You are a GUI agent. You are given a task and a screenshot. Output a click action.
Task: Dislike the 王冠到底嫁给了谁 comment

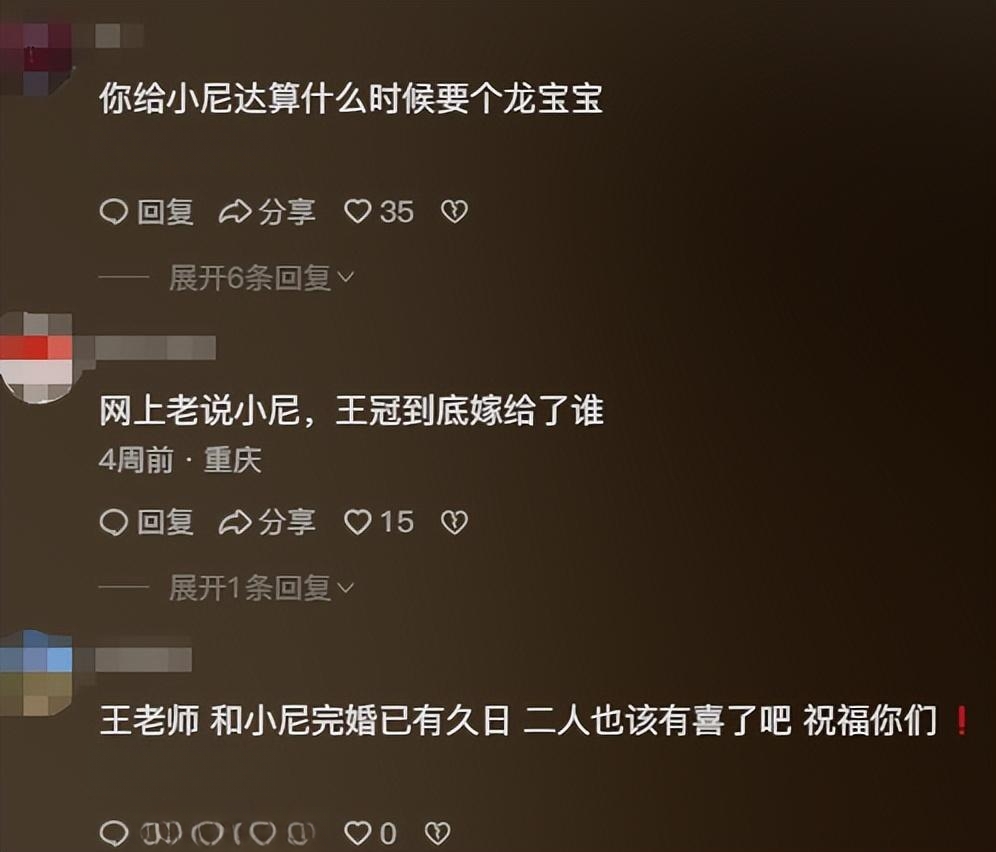pos(454,522)
